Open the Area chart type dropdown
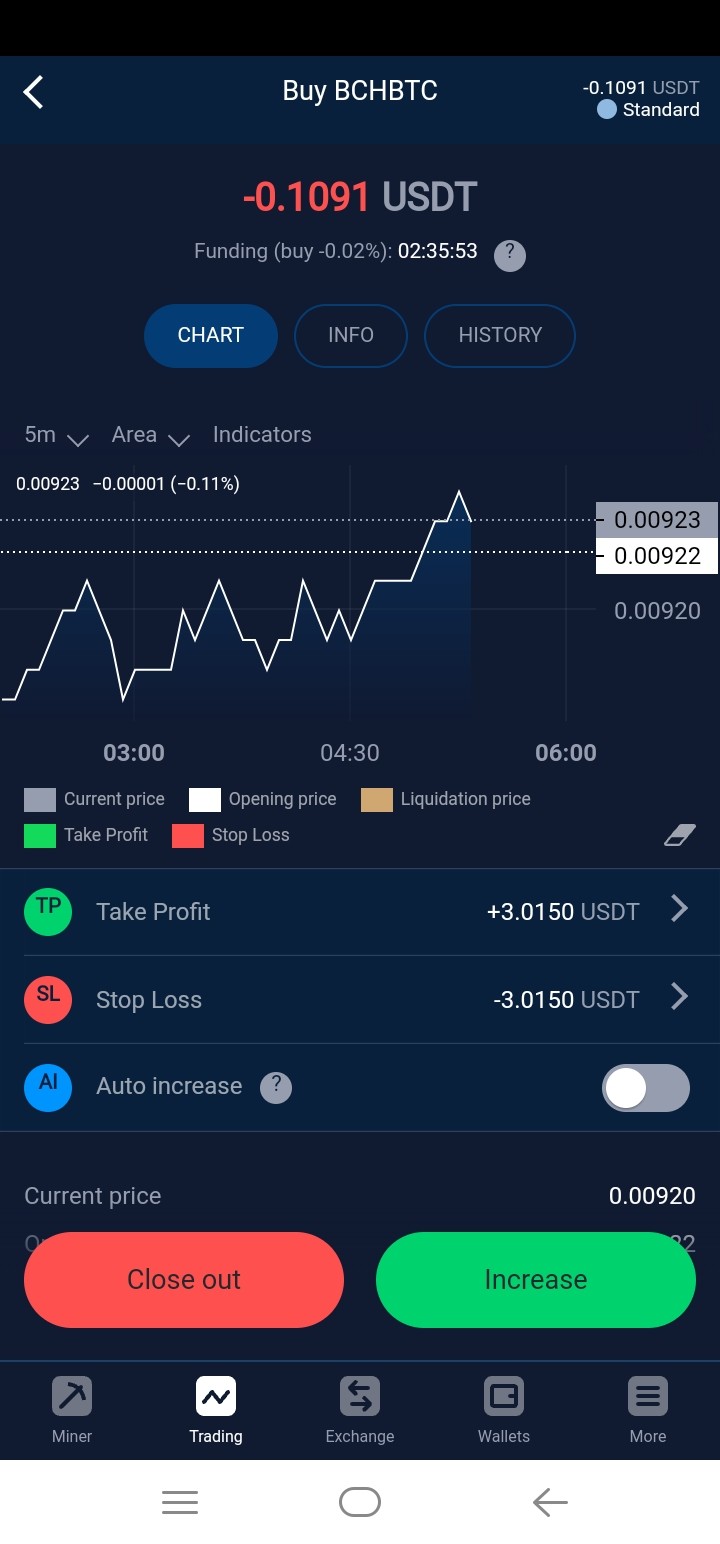The width and height of the screenshot is (720, 1544). point(151,435)
